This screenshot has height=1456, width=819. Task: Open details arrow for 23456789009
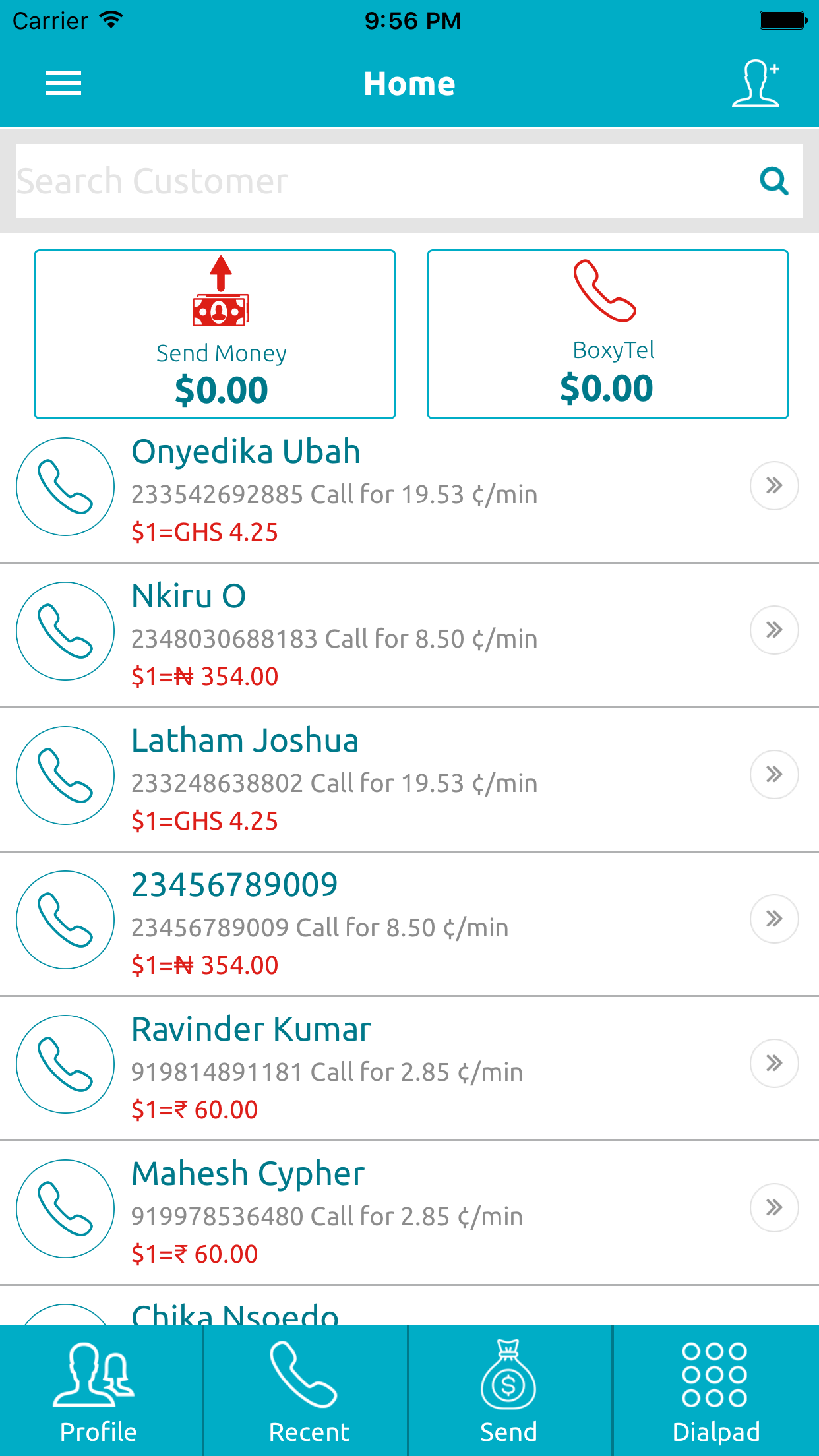[774, 919]
